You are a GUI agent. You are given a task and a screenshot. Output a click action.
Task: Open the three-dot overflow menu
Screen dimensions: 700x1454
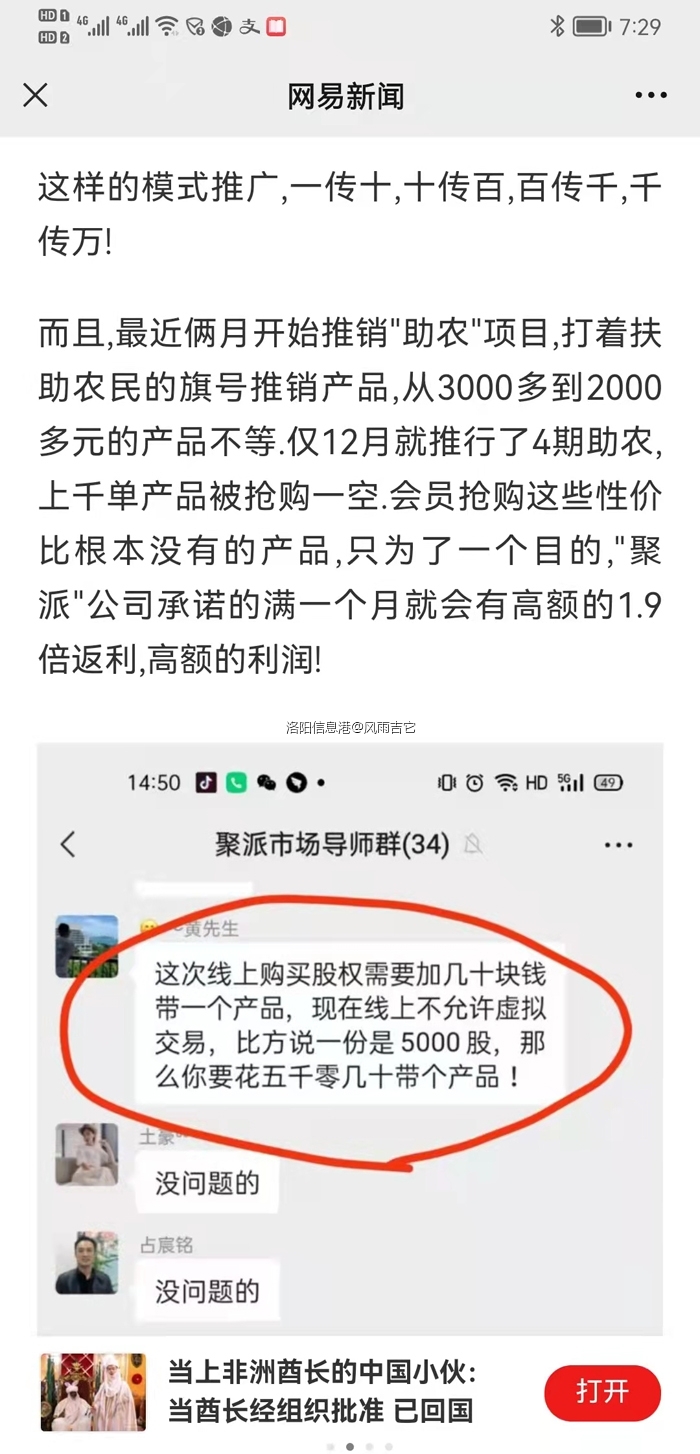click(x=651, y=95)
